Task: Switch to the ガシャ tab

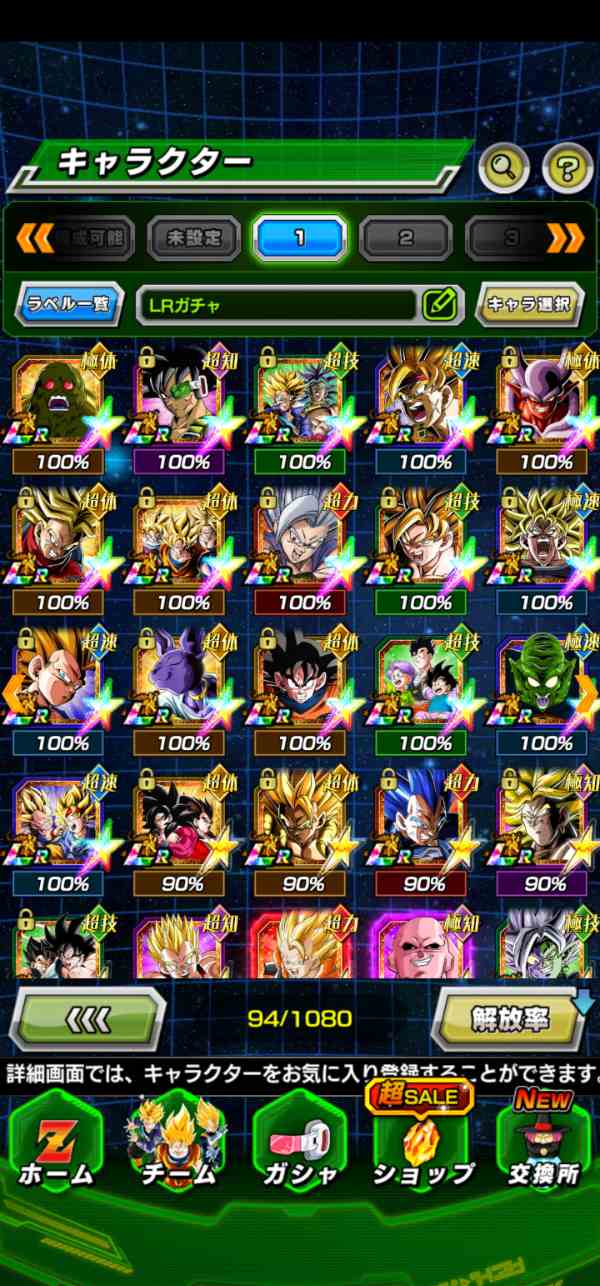Action: pyautogui.click(x=300, y=1145)
